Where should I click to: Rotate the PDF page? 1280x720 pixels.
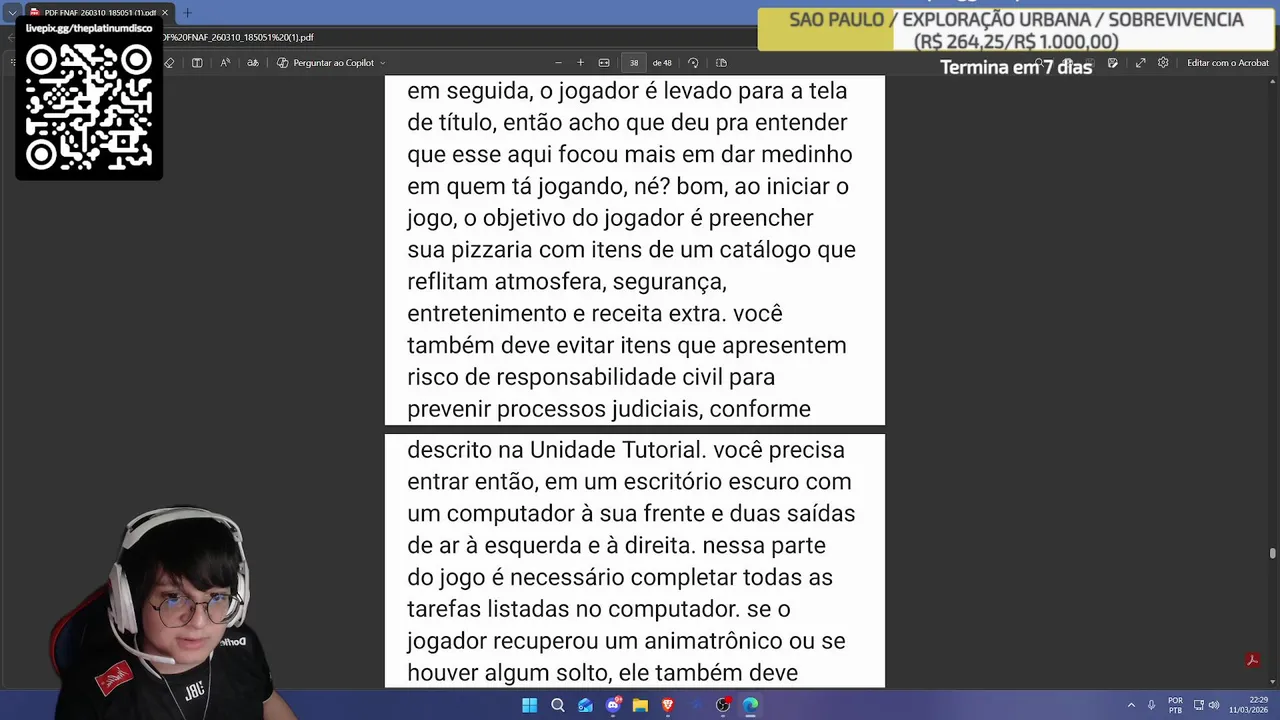point(693,63)
